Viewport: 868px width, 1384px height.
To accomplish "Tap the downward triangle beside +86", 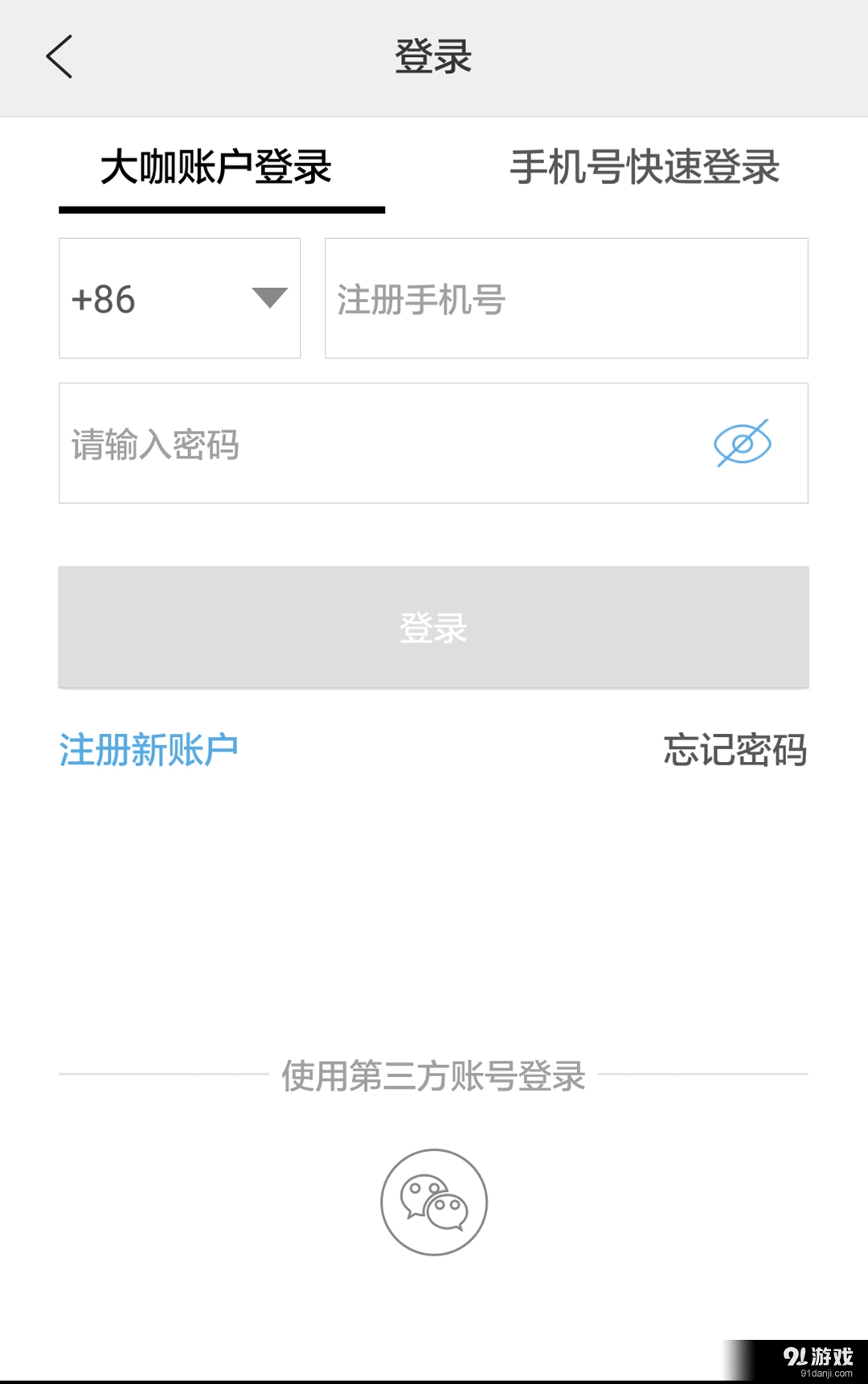I will [x=268, y=298].
